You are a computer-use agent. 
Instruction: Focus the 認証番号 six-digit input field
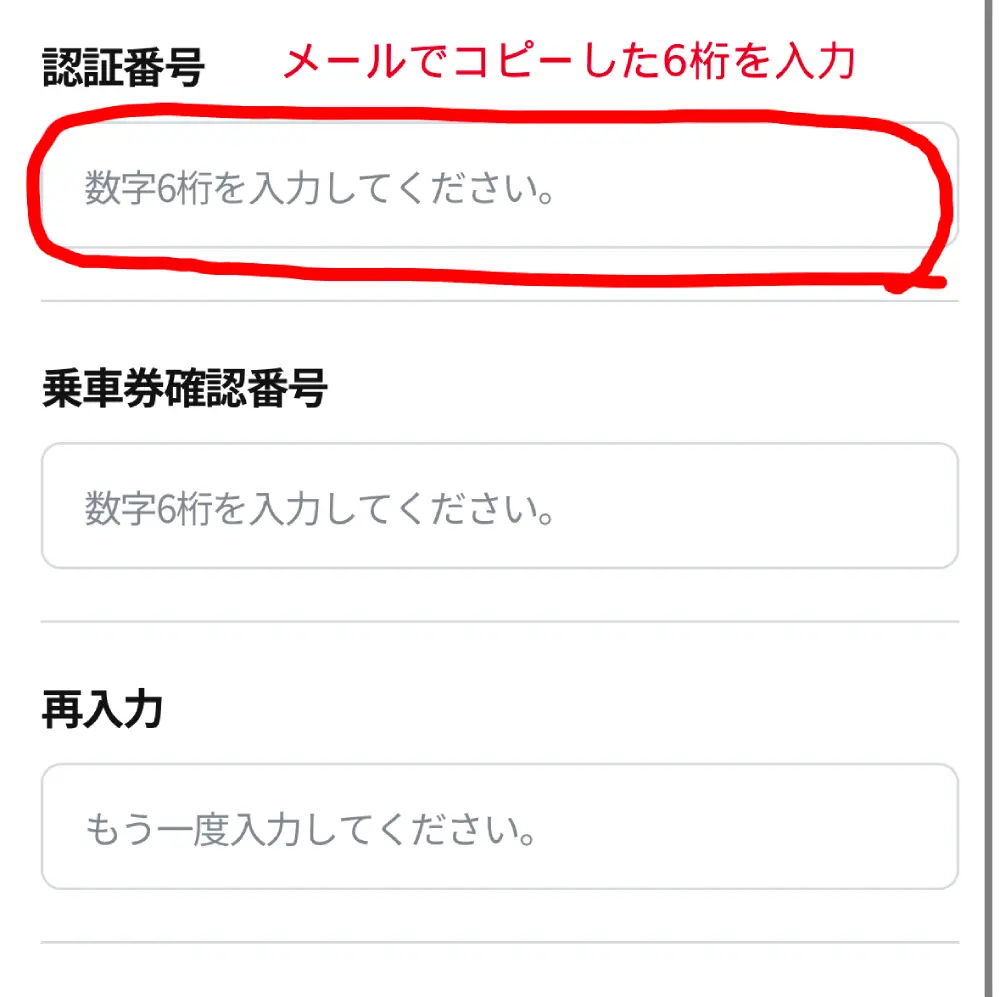[x=498, y=187]
